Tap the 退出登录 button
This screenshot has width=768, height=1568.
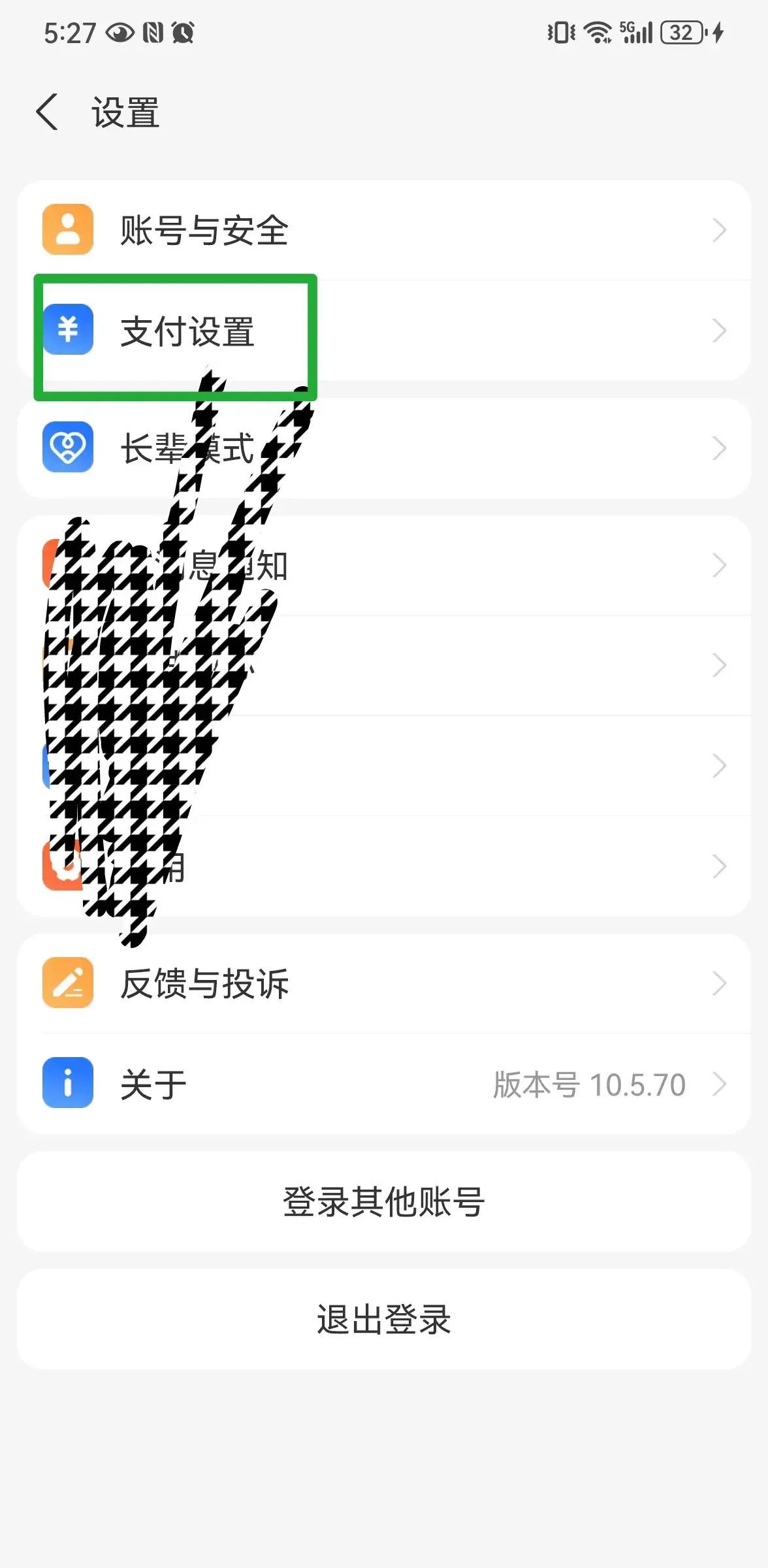384,1320
